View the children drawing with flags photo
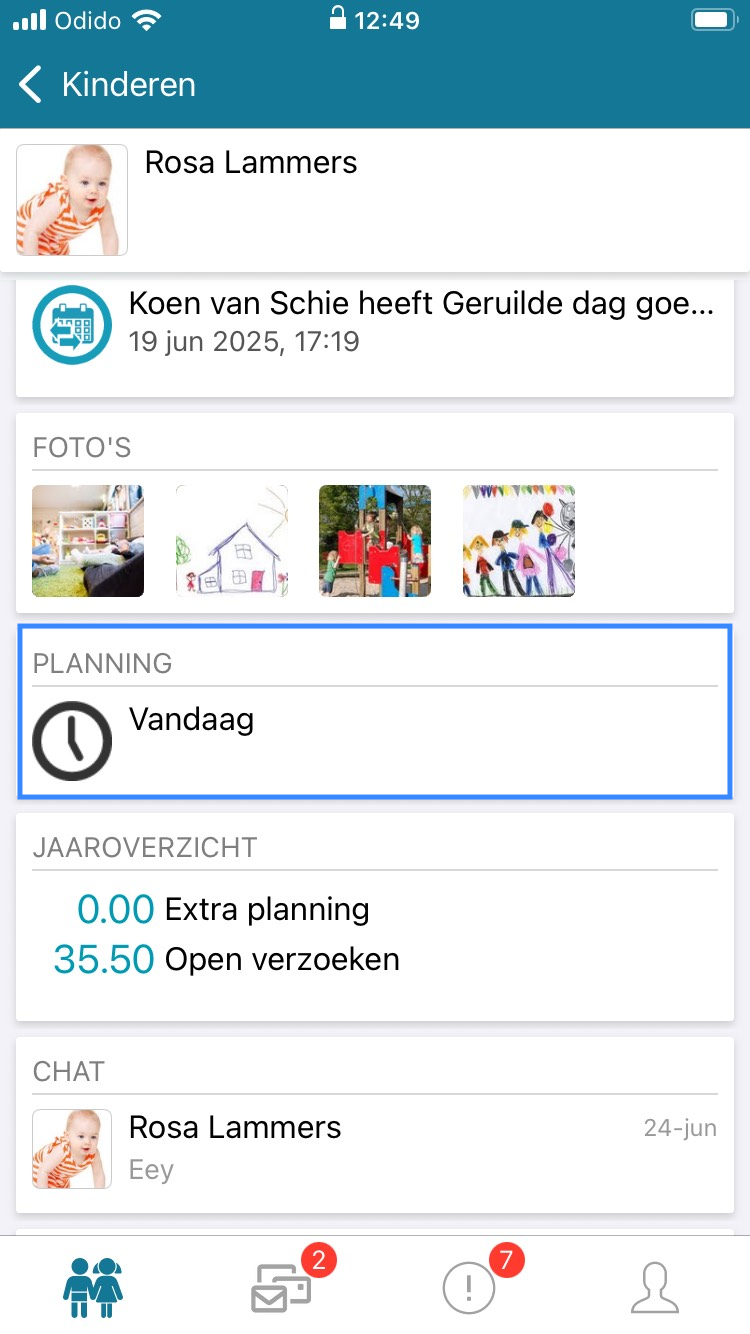This screenshot has height=1334, width=750. click(x=519, y=541)
